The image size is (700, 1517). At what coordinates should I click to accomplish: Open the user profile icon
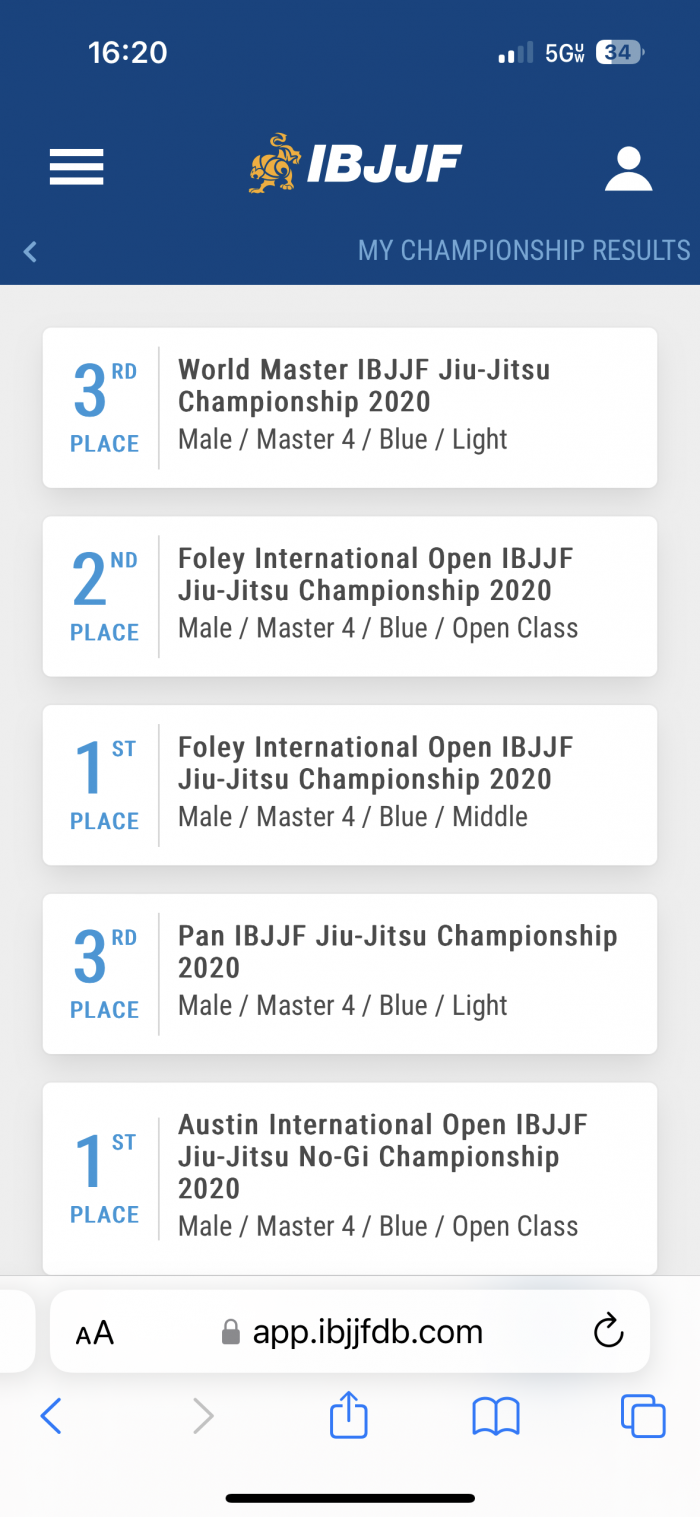pos(628,169)
